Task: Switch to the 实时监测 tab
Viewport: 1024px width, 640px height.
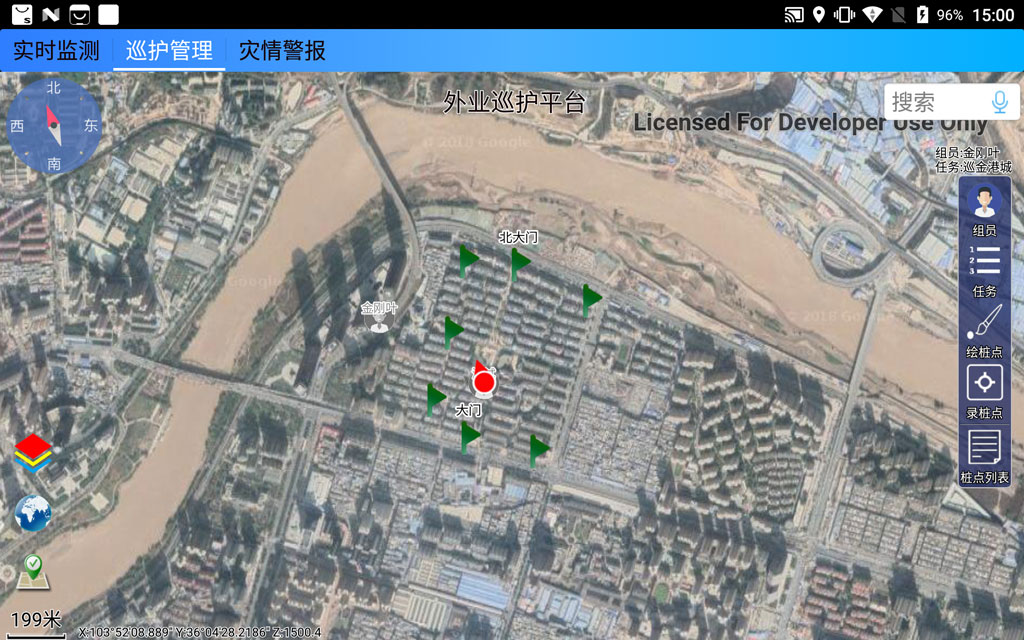Action: coord(56,50)
